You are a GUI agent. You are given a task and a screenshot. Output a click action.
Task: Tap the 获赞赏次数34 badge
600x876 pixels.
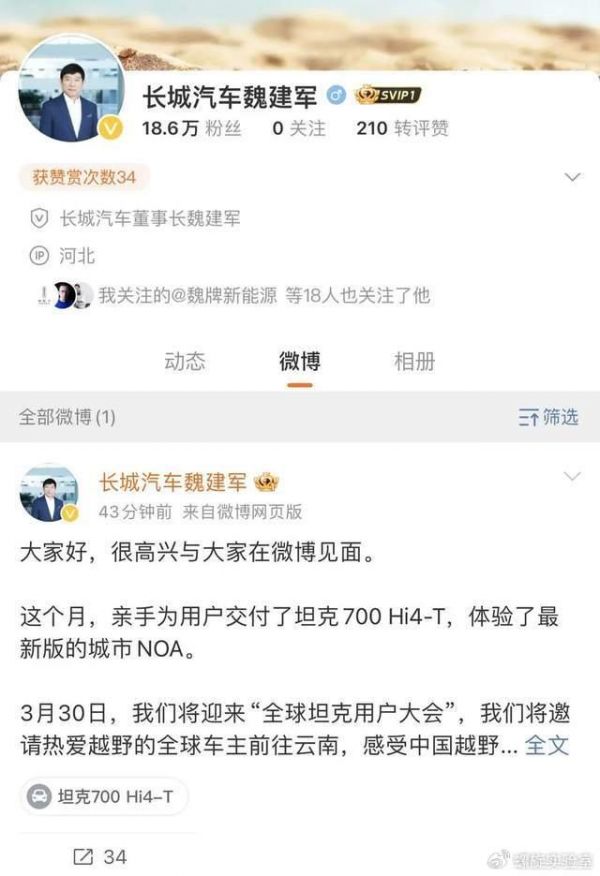(84, 178)
